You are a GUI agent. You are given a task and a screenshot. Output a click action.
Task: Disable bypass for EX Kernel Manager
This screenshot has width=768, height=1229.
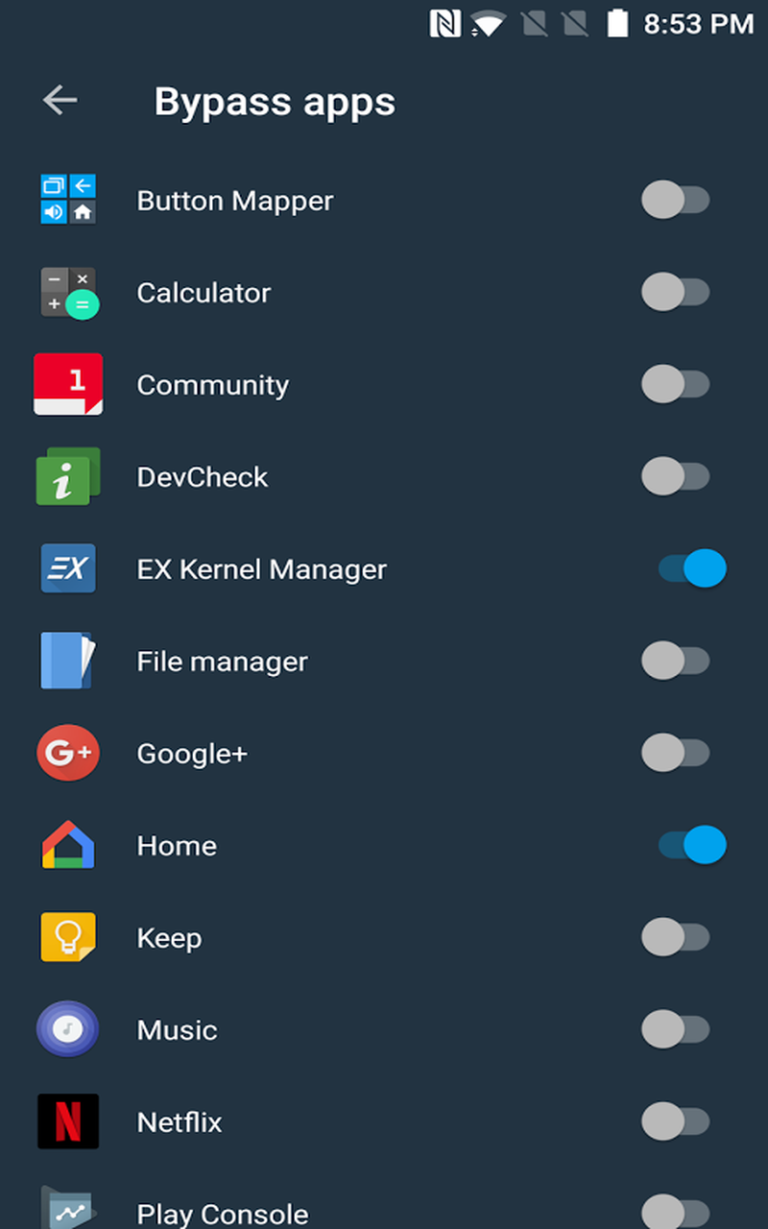click(691, 569)
